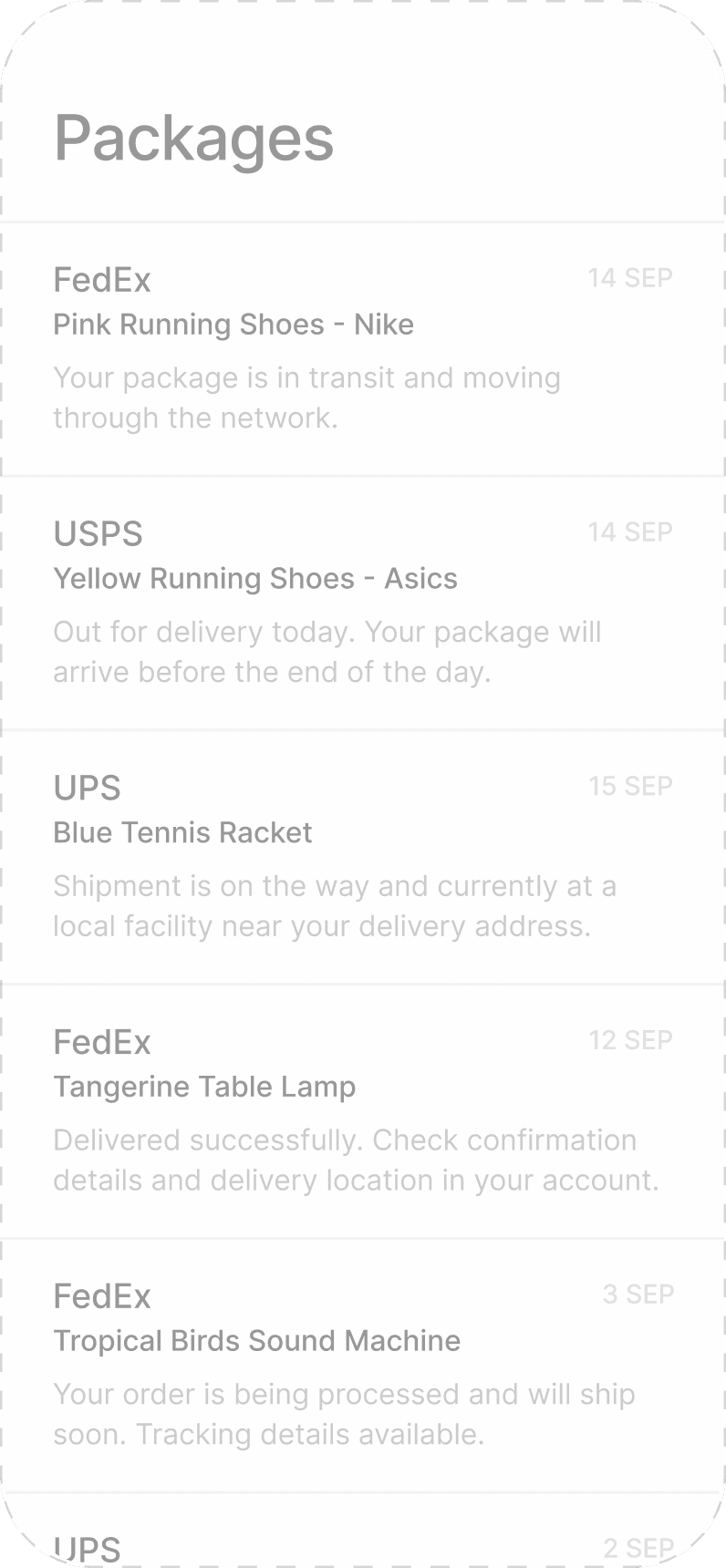The width and height of the screenshot is (726, 1568).
Task: View the USPS Yellow Running Shoes delivery
Action: [362, 603]
